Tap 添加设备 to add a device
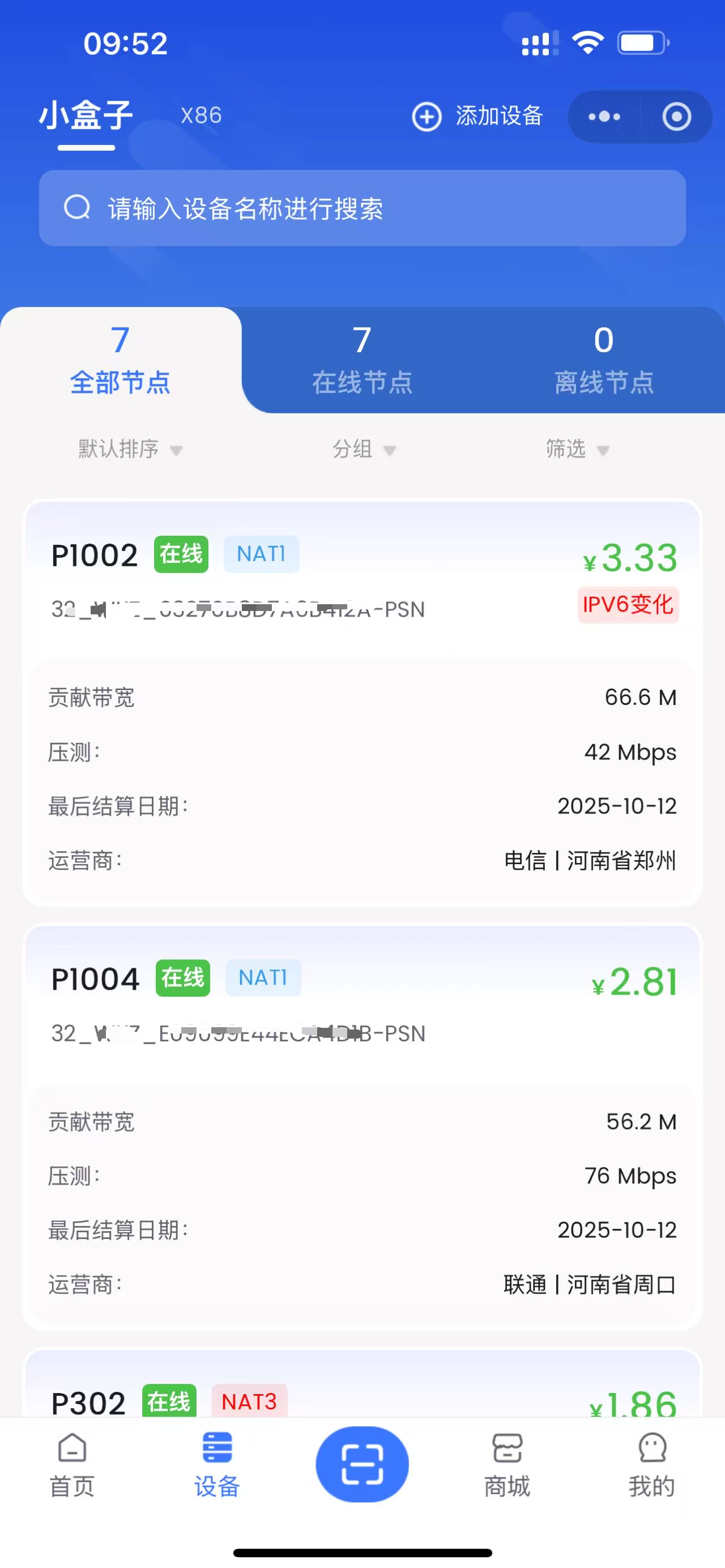 point(478,116)
